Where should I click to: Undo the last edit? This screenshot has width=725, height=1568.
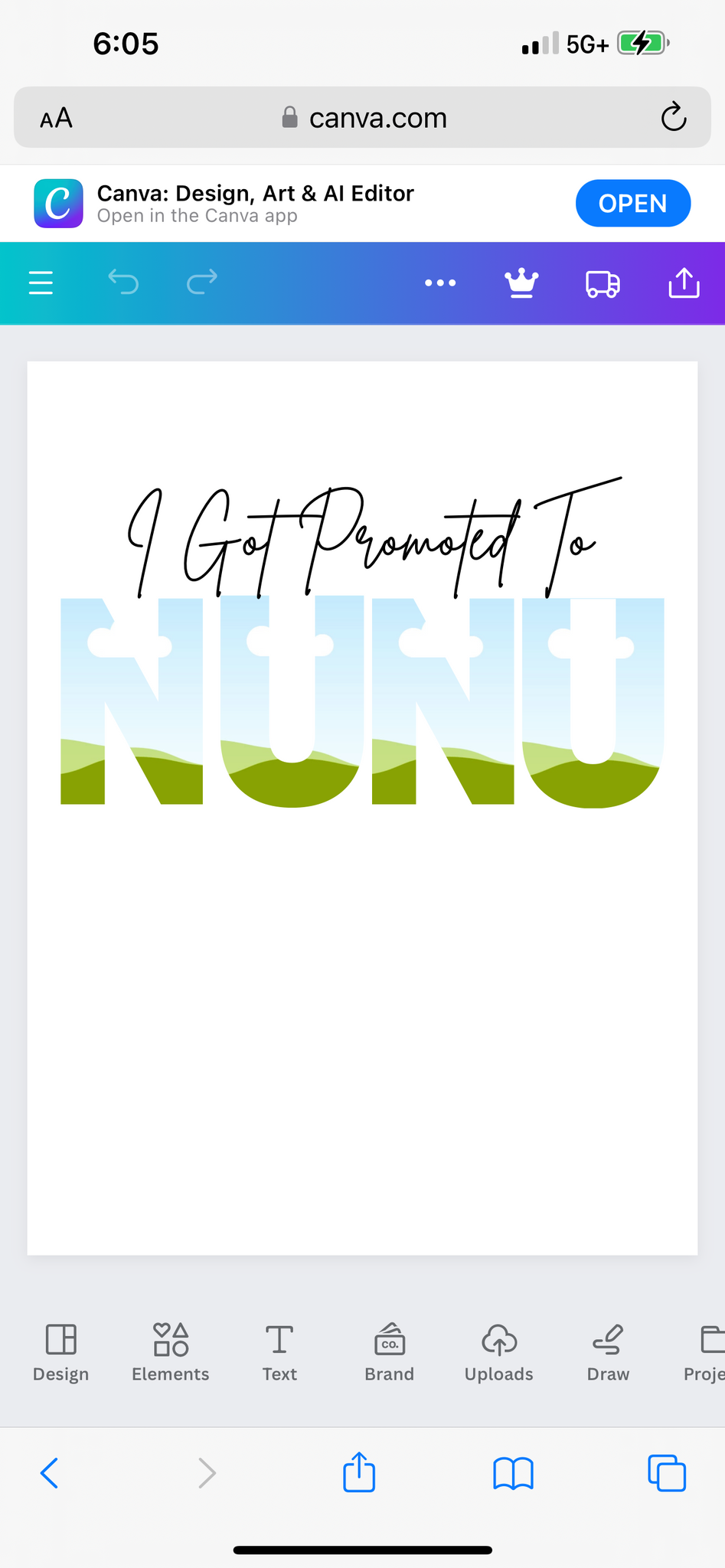click(123, 282)
